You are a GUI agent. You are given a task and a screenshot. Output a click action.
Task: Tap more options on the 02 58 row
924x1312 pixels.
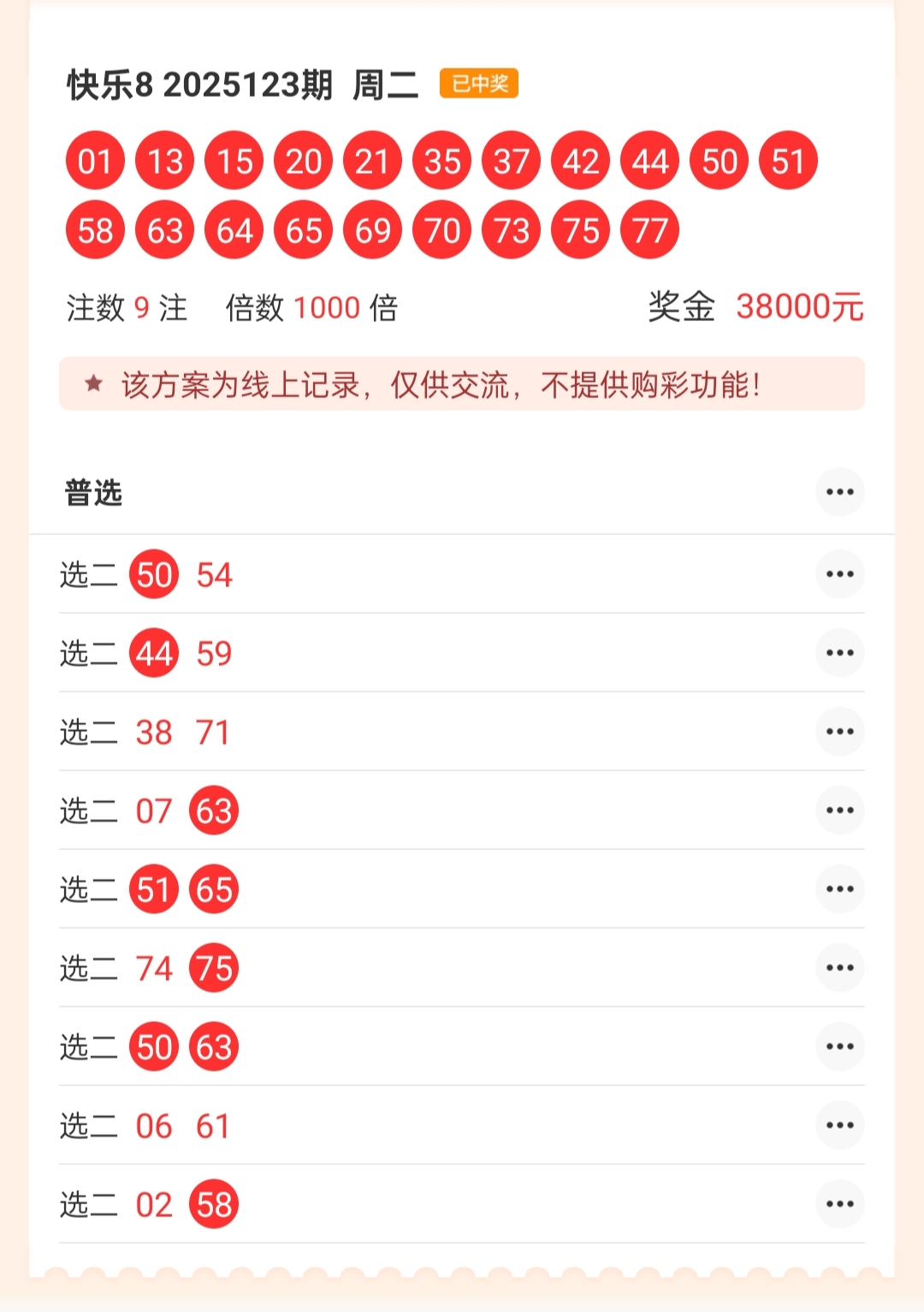click(x=839, y=1204)
